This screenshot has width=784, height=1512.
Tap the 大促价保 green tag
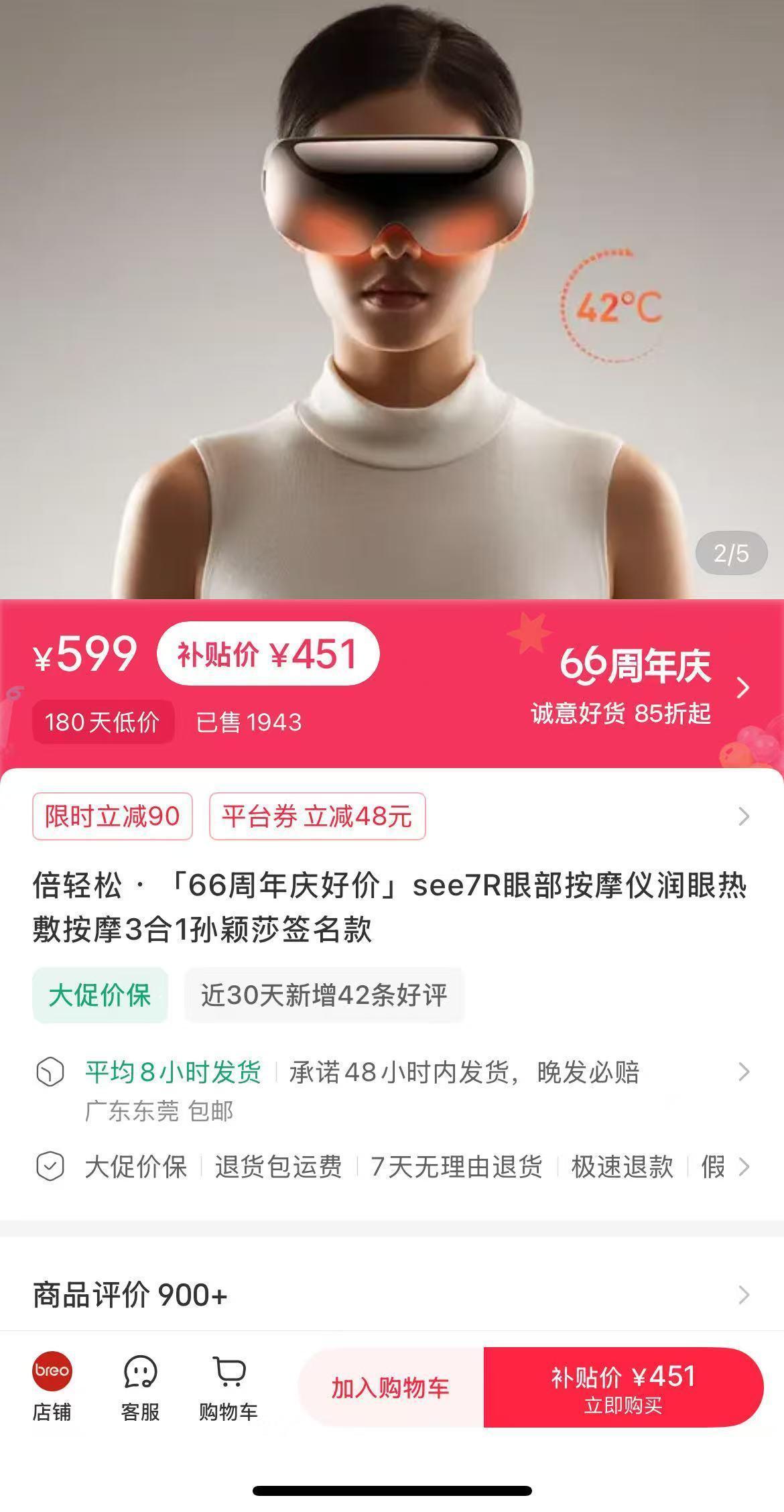pos(100,995)
